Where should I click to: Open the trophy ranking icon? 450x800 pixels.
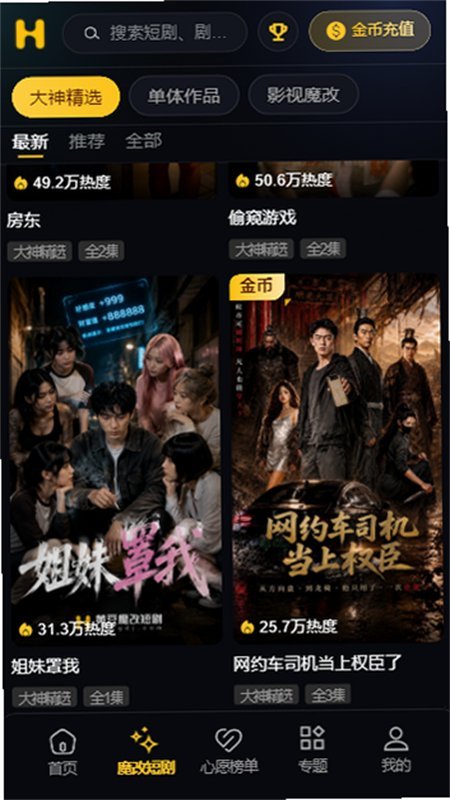click(278, 33)
